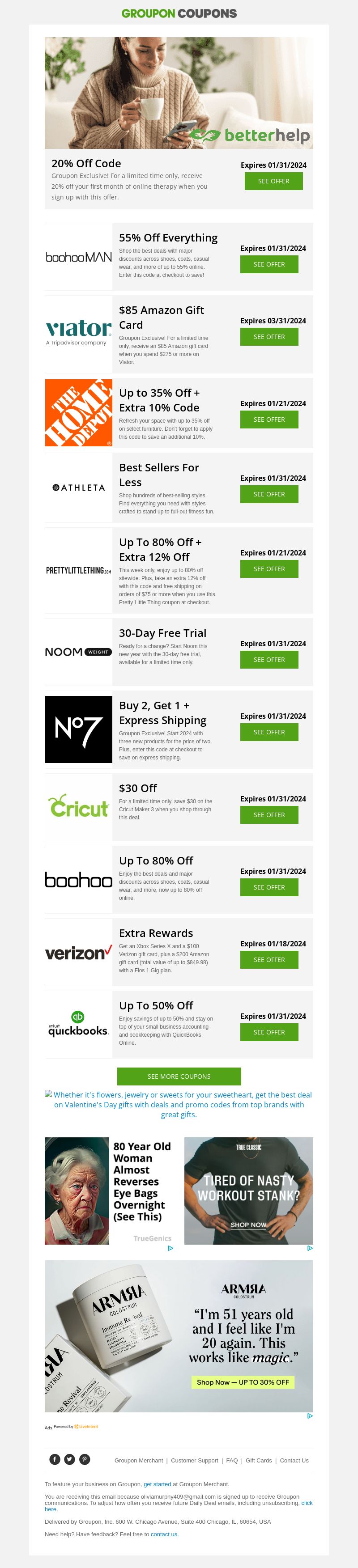Tap See Offer for QuickBooks 50% off
Screen dimensions: 358x1568
269,1032
